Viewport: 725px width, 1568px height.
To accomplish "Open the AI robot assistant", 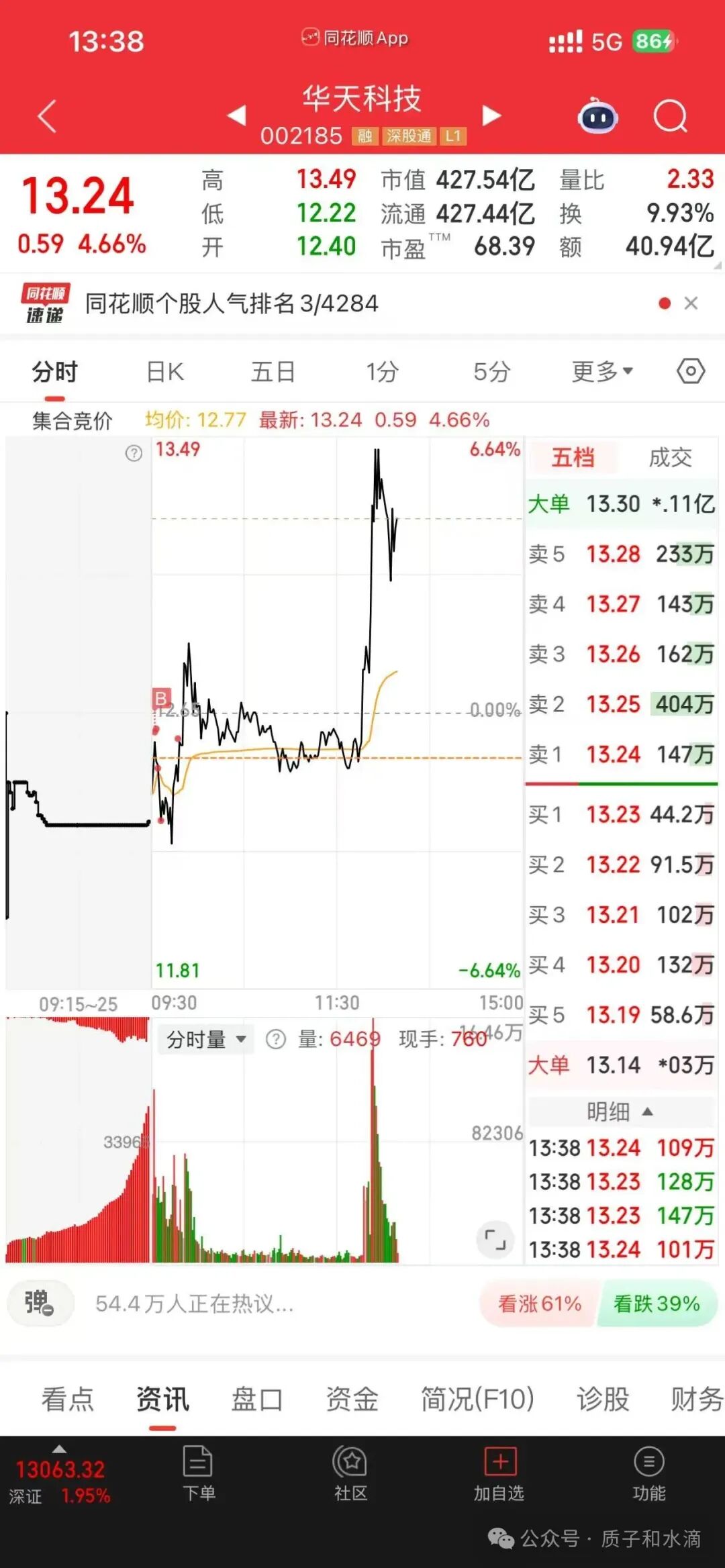I will point(597,116).
